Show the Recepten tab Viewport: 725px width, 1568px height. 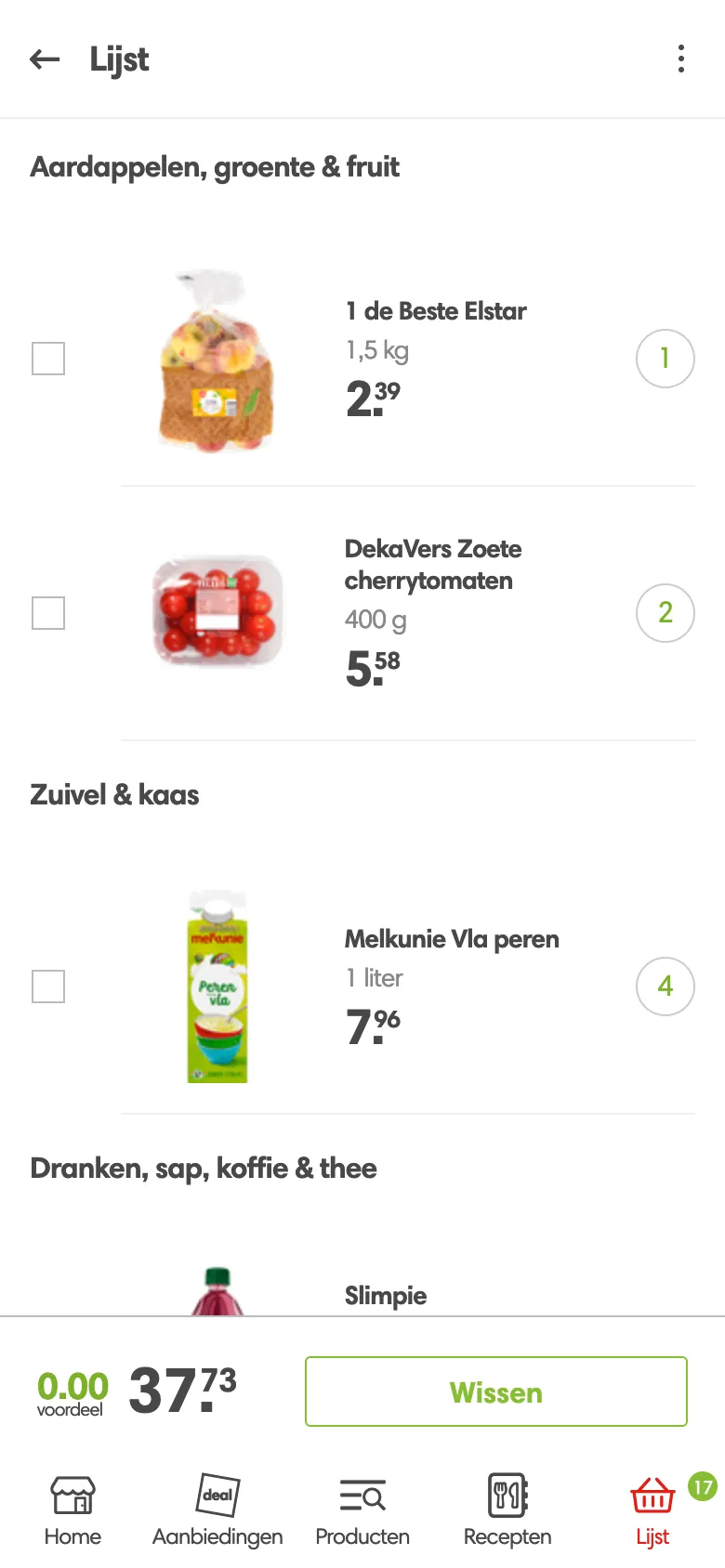click(x=507, y=1510)
